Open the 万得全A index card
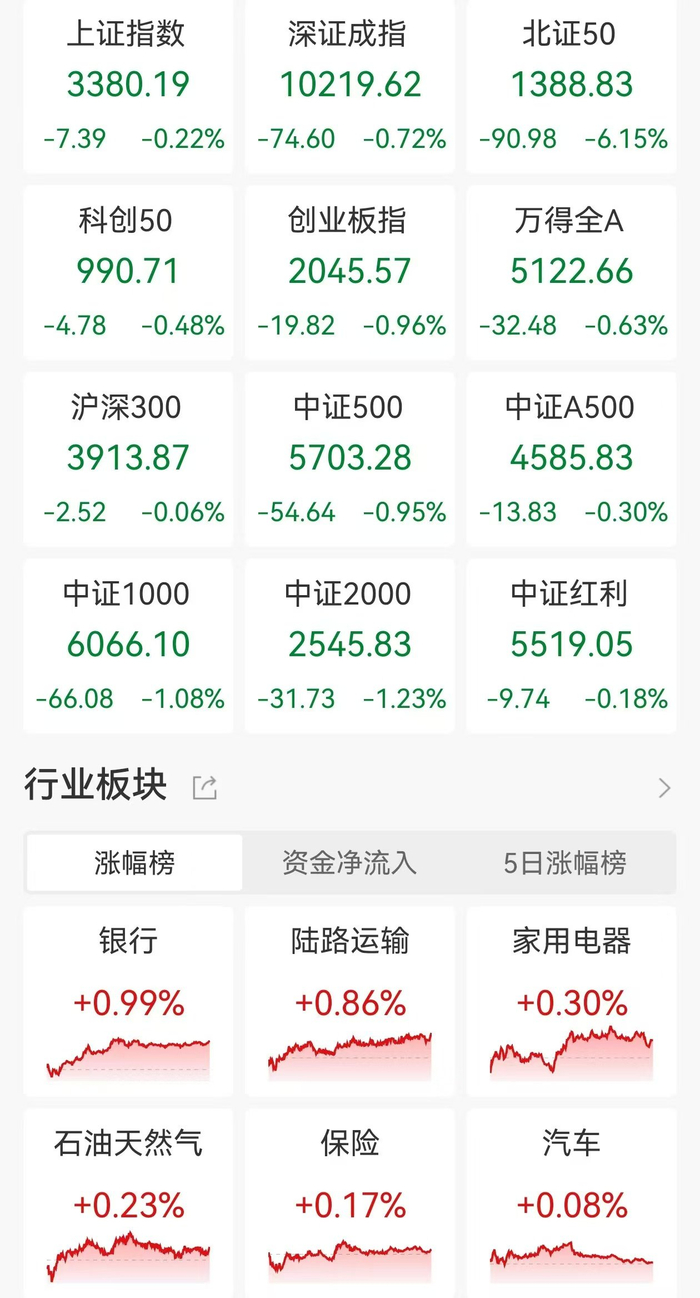The height and width of the screenshot is (1298, 700). coord(571,271)
